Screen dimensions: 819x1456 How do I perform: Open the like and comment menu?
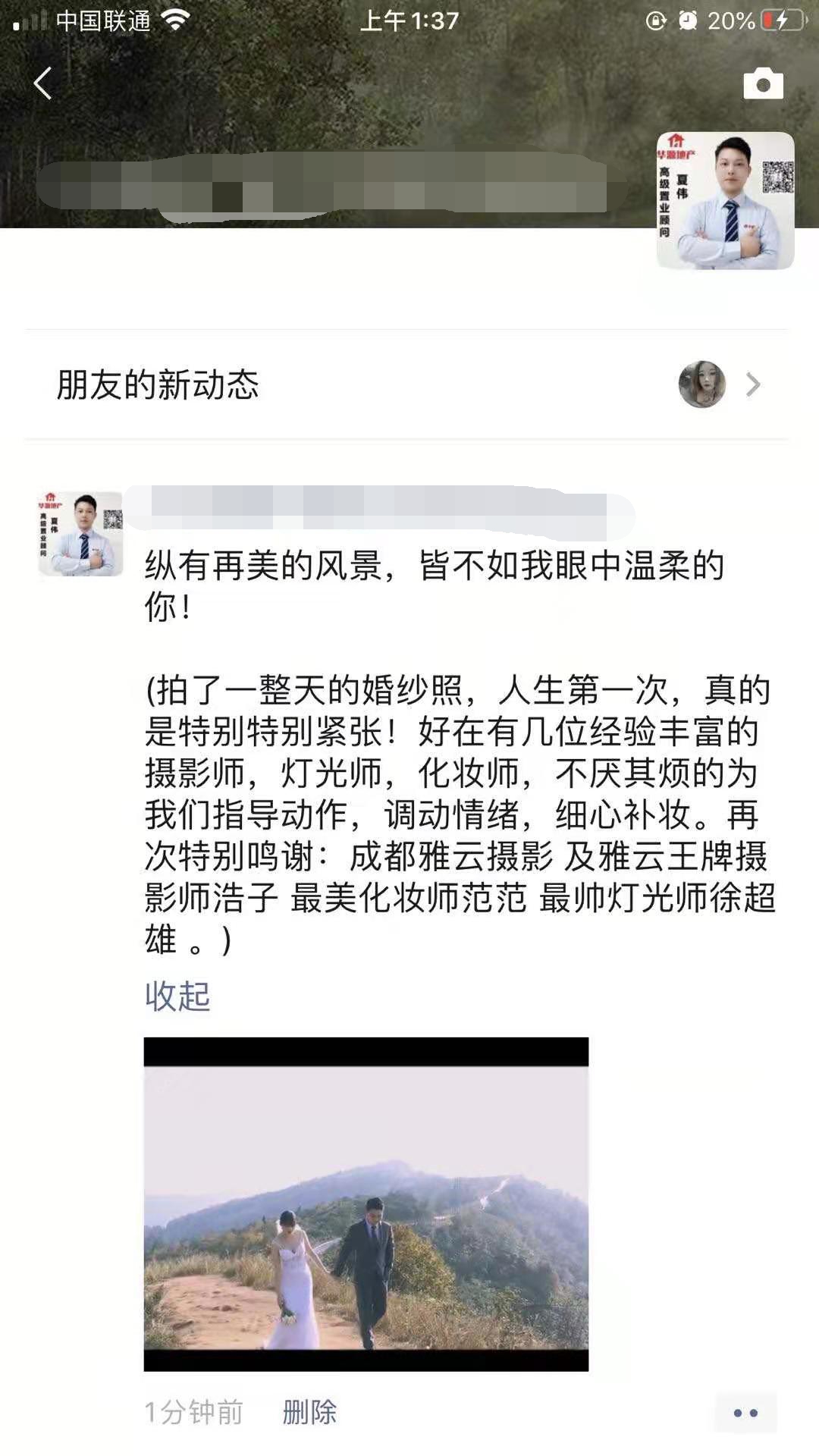point(745,1413)
